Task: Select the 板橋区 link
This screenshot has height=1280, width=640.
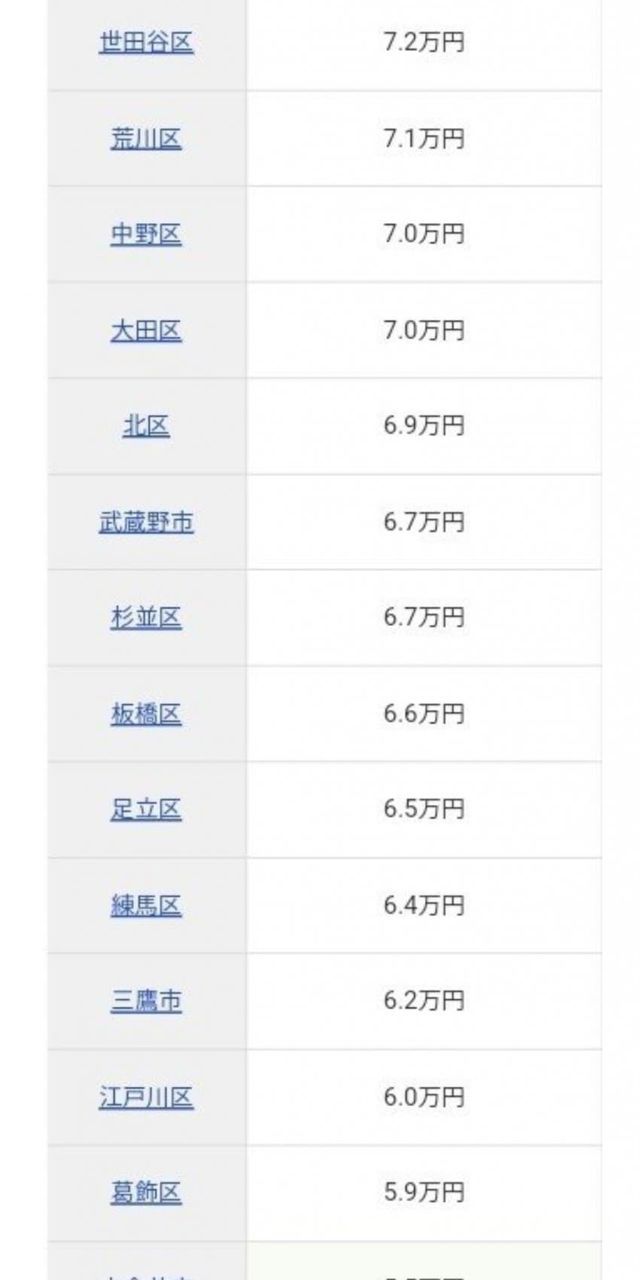Action: pyautogui.click(x=146, y=714)
